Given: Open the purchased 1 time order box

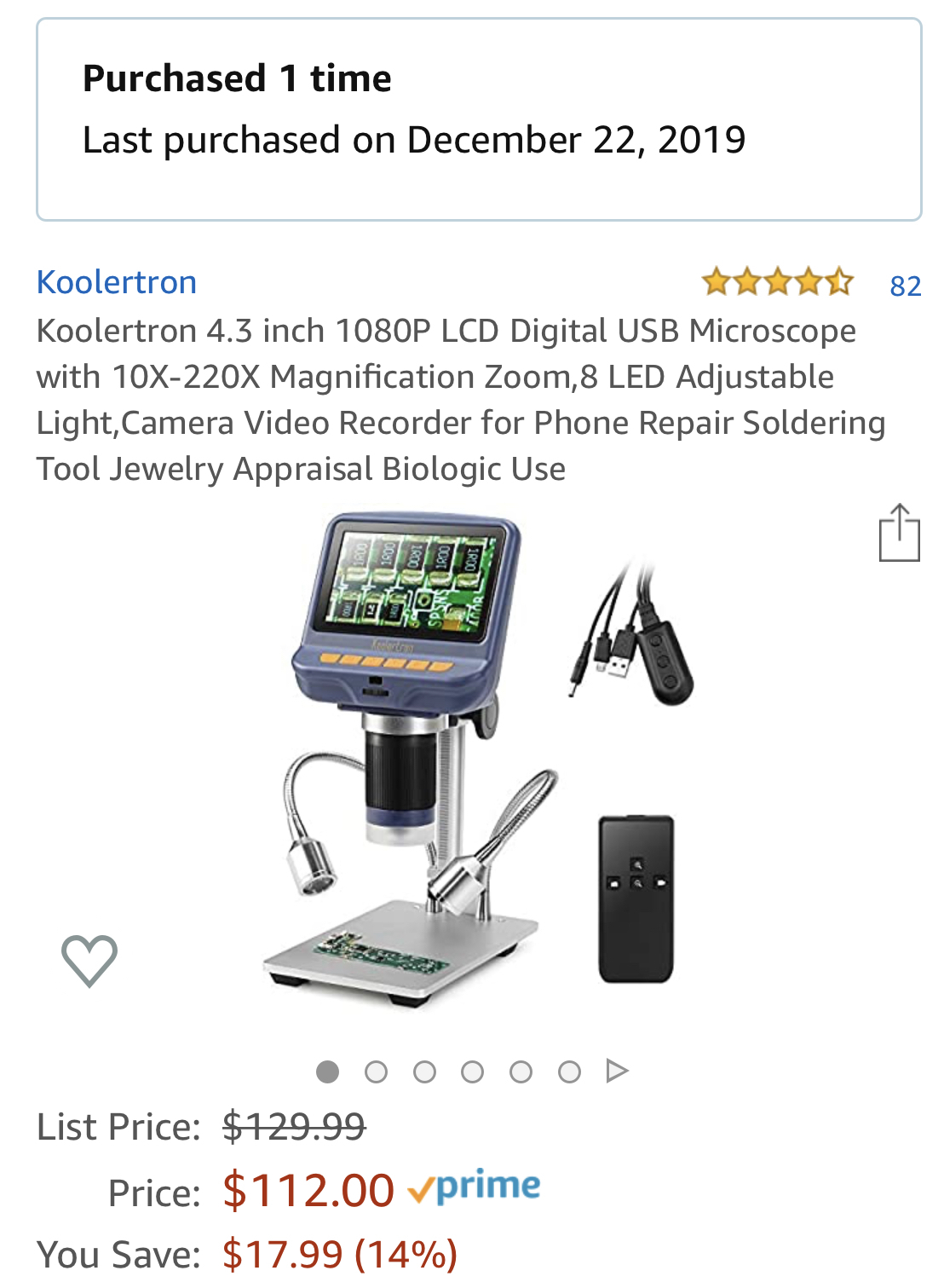Looking at the screenshot, I should click(479, 119).
